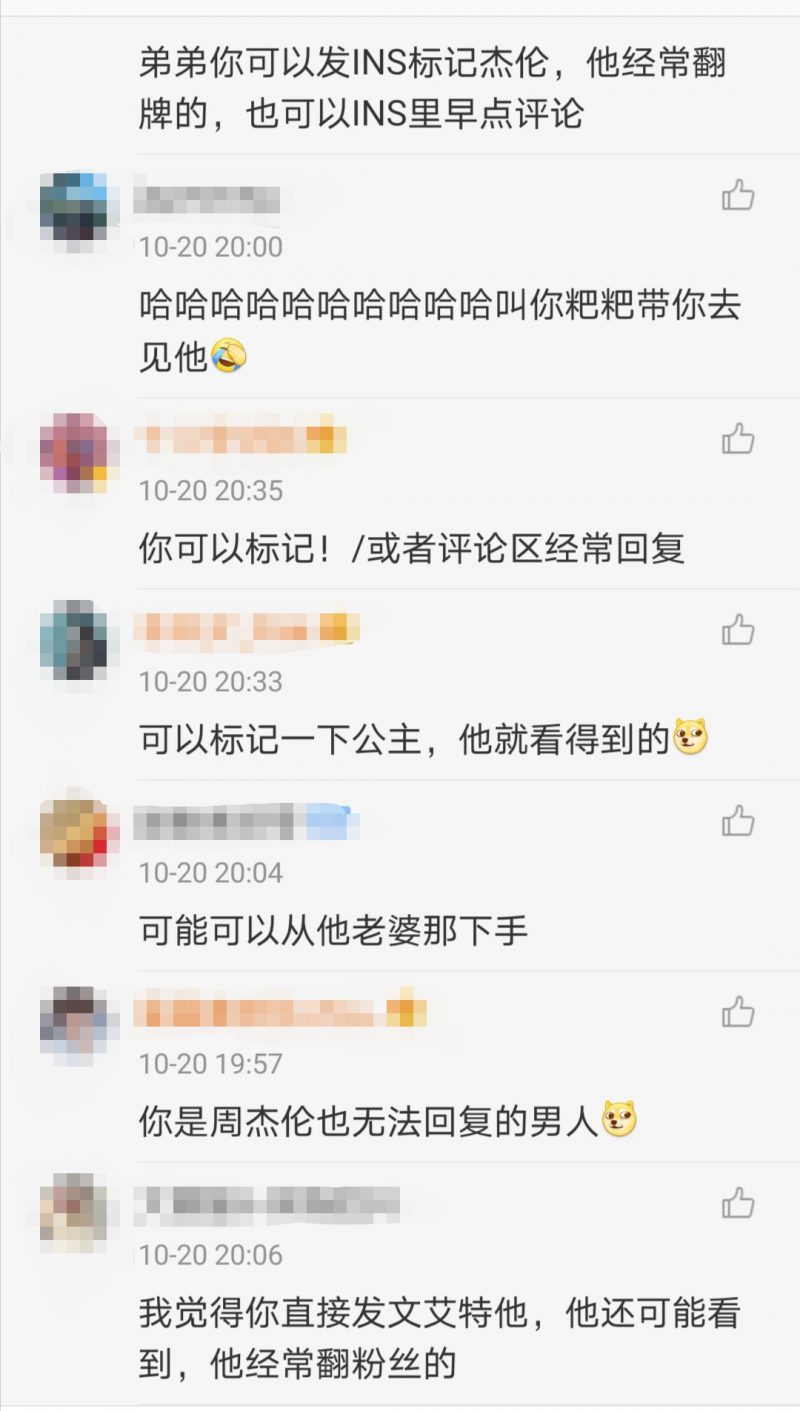Image resolution: width=800 pixels, height=1411 pixels.
Task: Open avatar of the 10-20 20:00 commenter
Action: pyautogui.click(x=73, y=208)
